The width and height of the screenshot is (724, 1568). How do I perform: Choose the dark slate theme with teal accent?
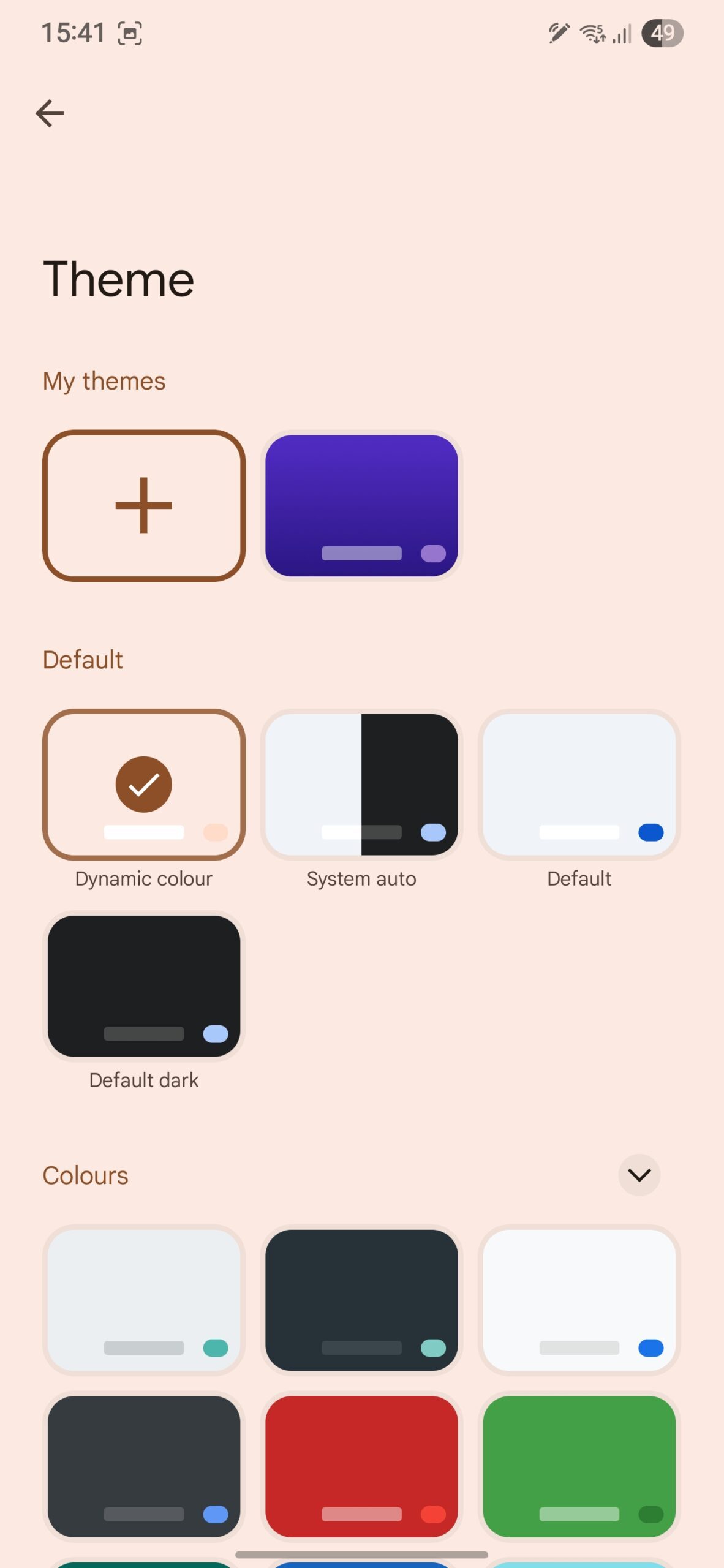tap(361, 1300)
